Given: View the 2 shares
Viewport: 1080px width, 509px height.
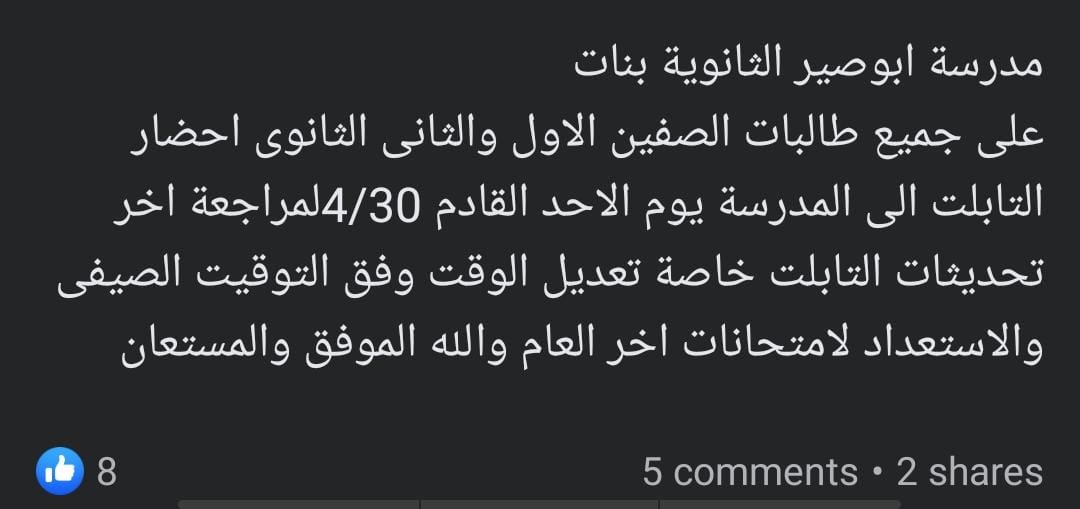Looking at the screenshot, I should [969, 471].
